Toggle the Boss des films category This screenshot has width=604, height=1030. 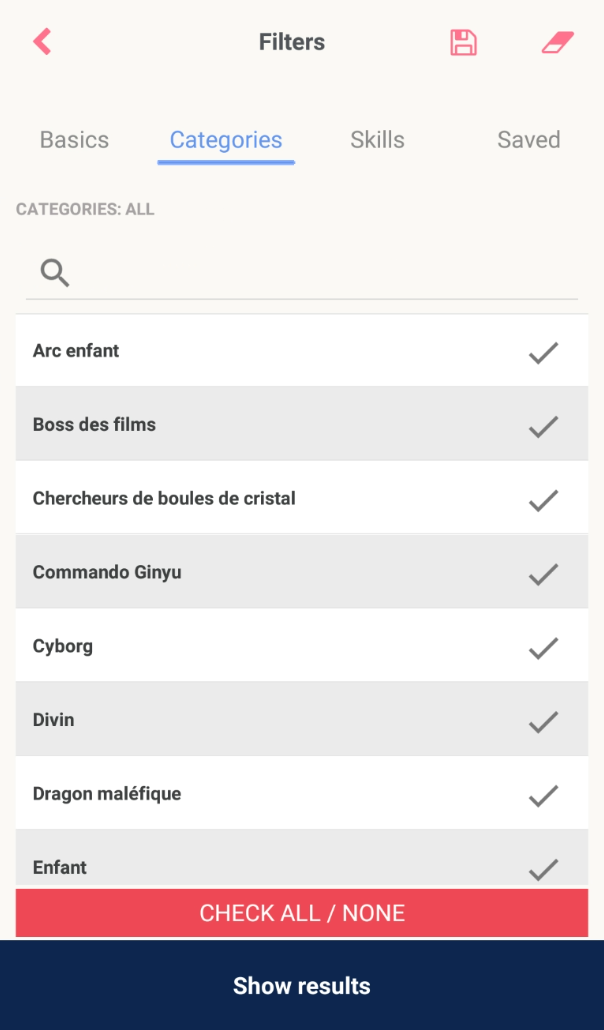(302, 424)
